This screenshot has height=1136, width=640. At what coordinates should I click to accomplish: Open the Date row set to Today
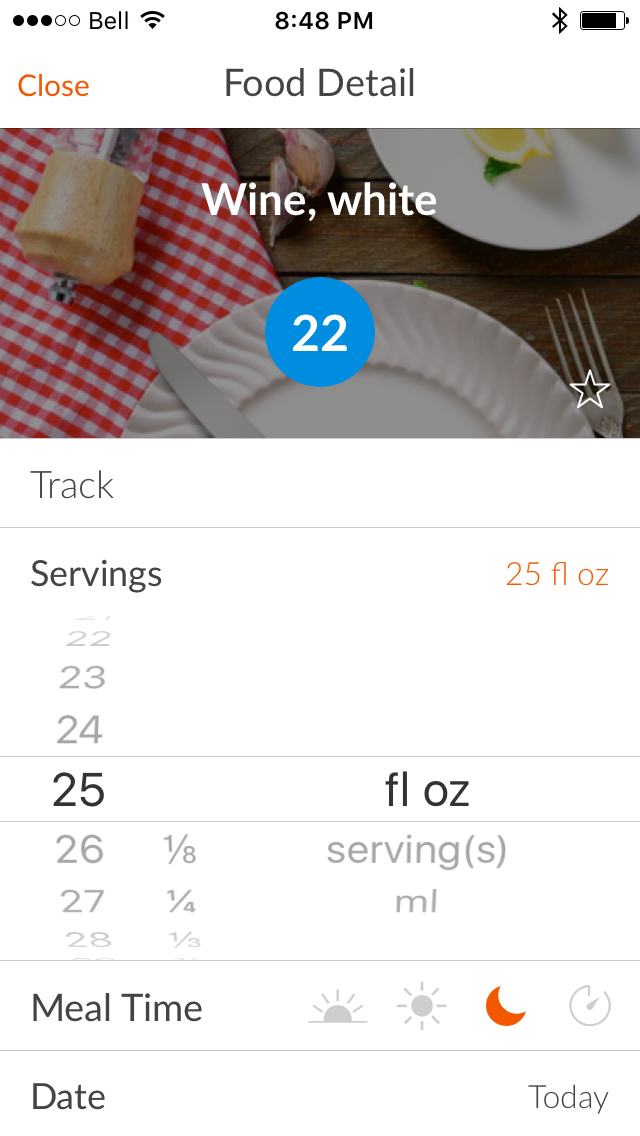(320, 1096)
